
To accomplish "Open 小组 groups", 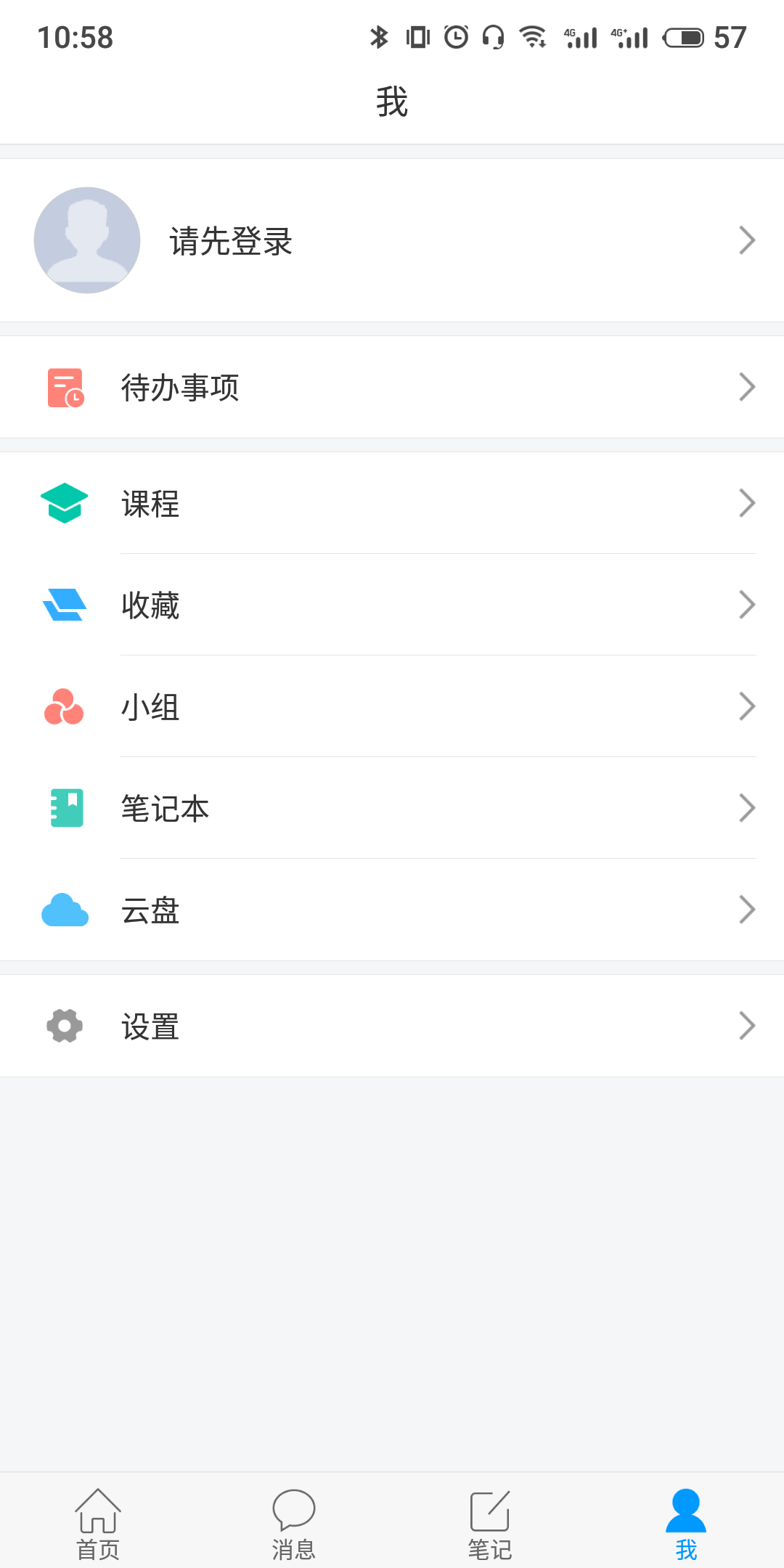I will click(392, 706).
